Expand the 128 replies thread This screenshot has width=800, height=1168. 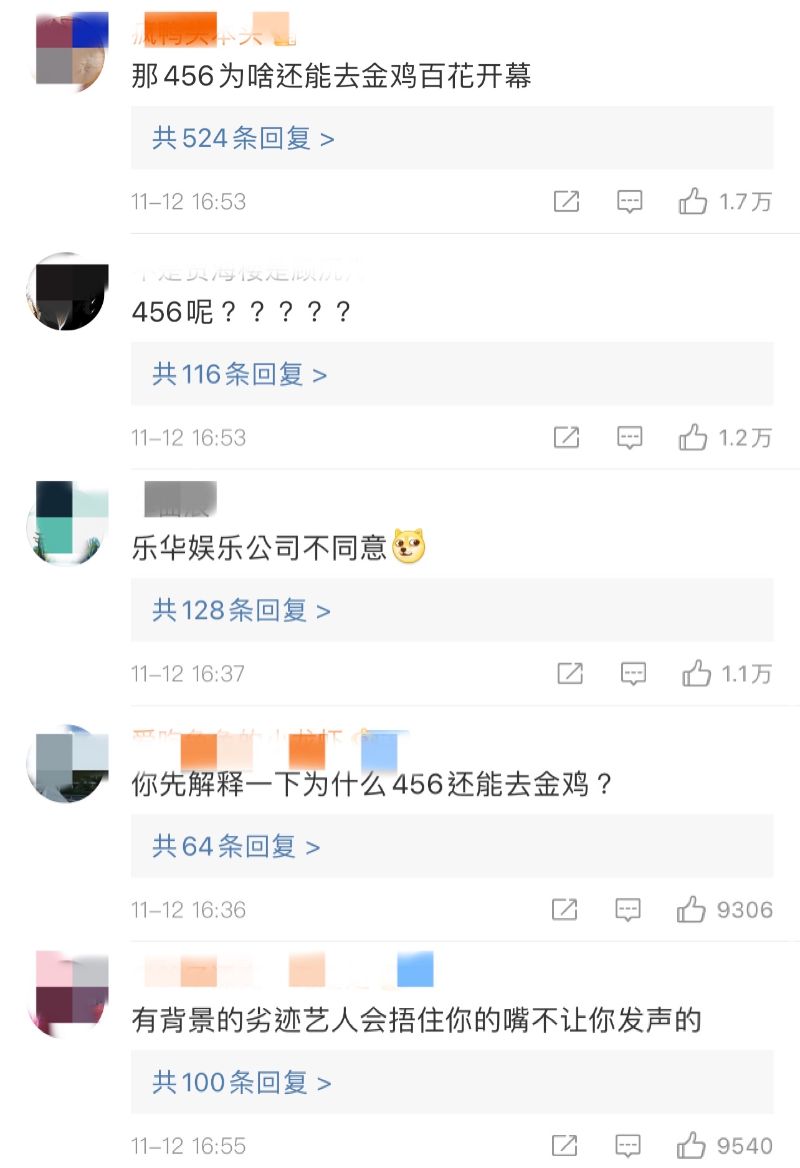point(241,610)
